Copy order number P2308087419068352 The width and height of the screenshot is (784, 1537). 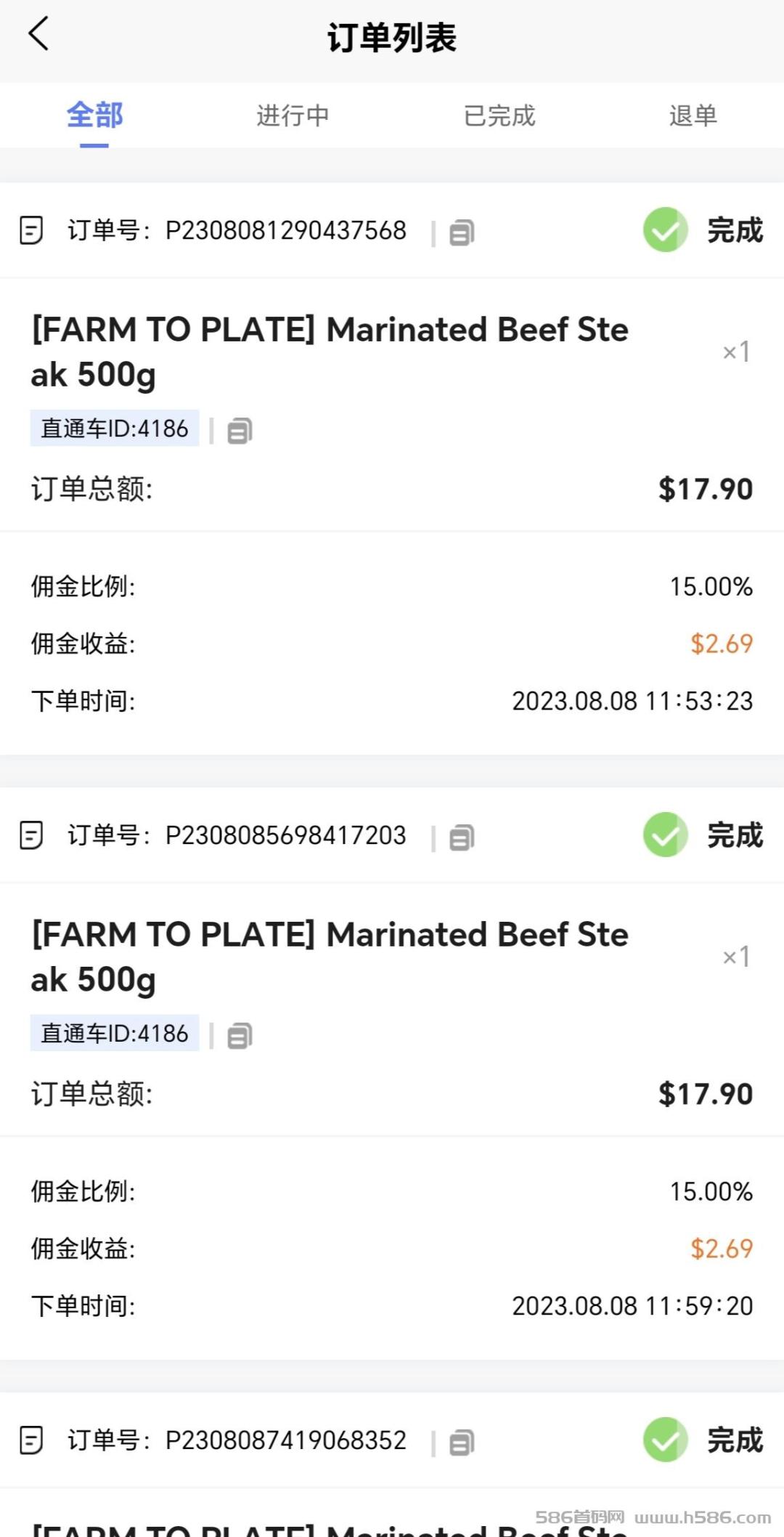pyautogui.click(x=462, y=1443)
